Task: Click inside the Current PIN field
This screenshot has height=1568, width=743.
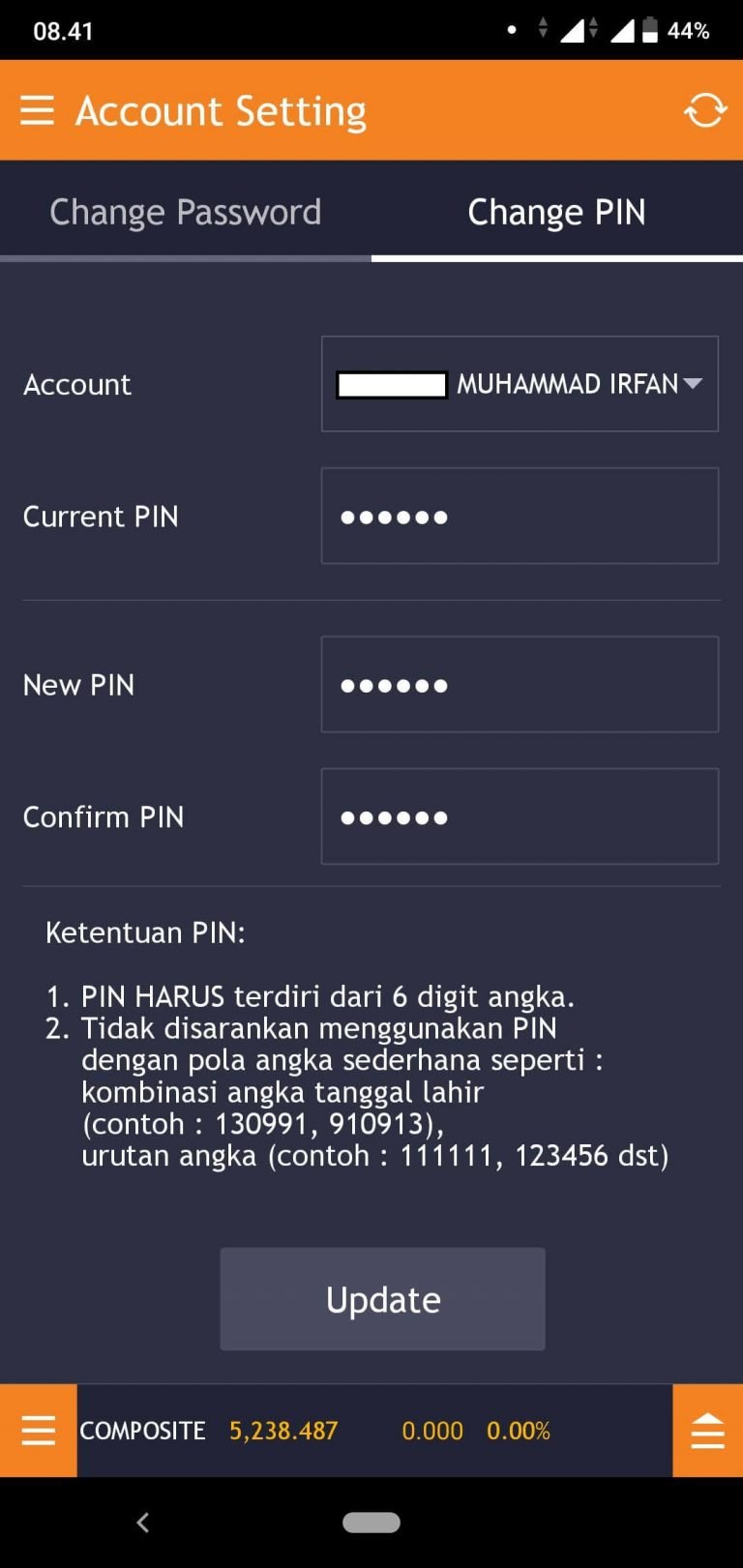Action: tap(520, 516)
